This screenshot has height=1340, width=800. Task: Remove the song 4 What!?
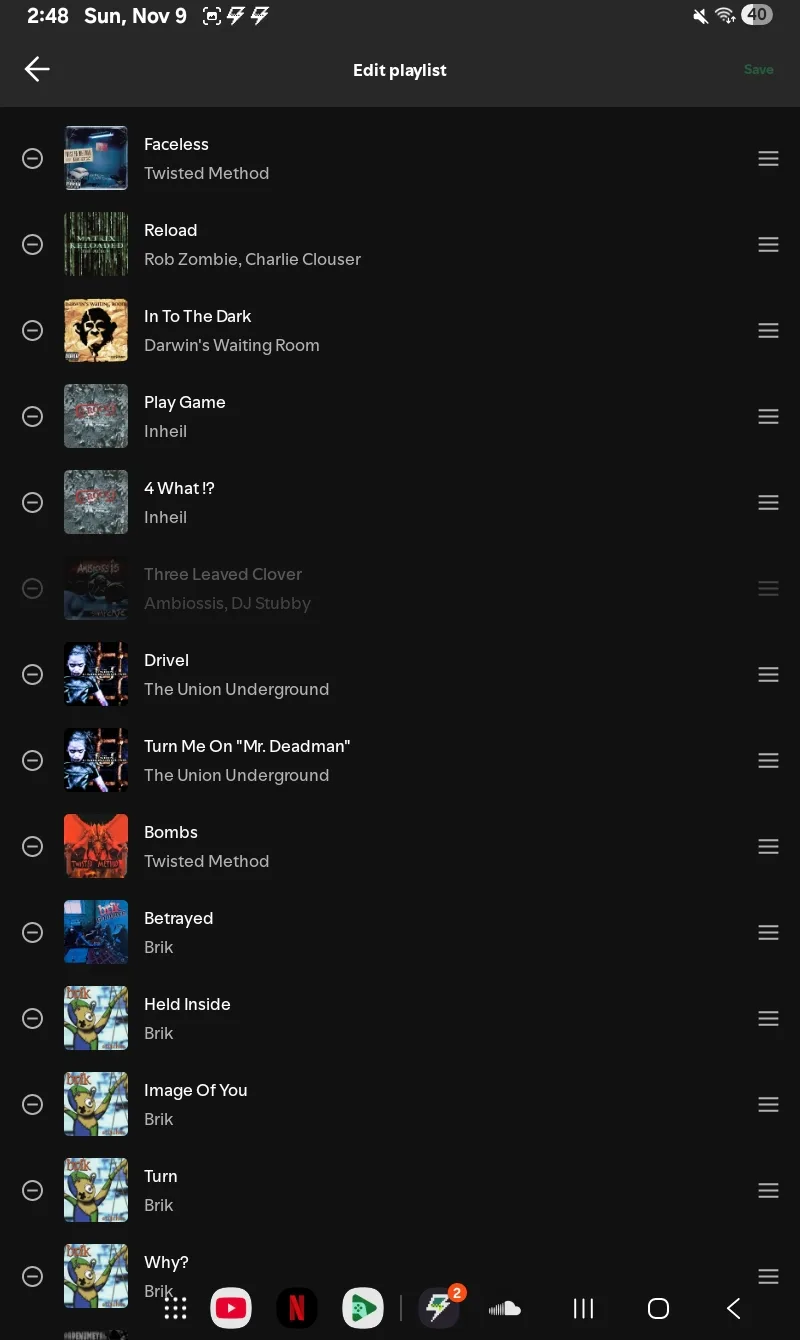click(33, 502)
